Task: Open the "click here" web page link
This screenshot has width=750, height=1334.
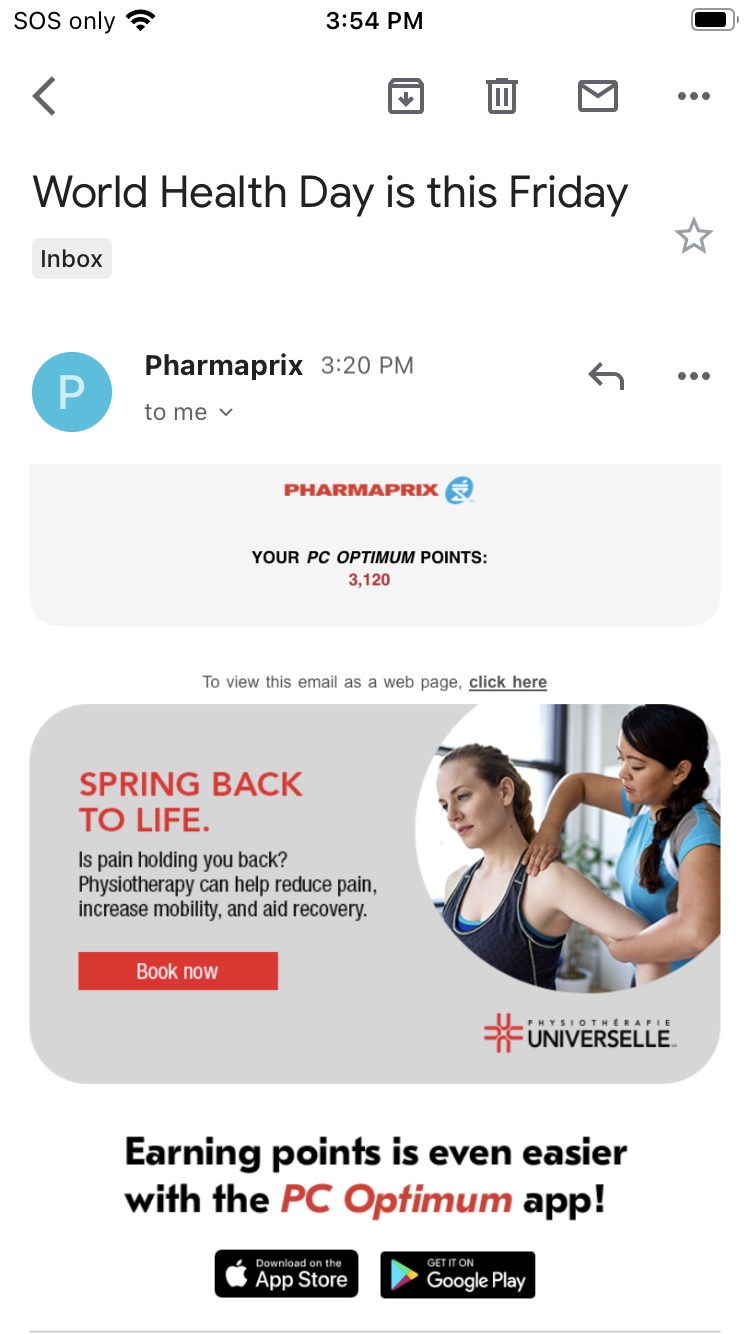Action: 508,682
